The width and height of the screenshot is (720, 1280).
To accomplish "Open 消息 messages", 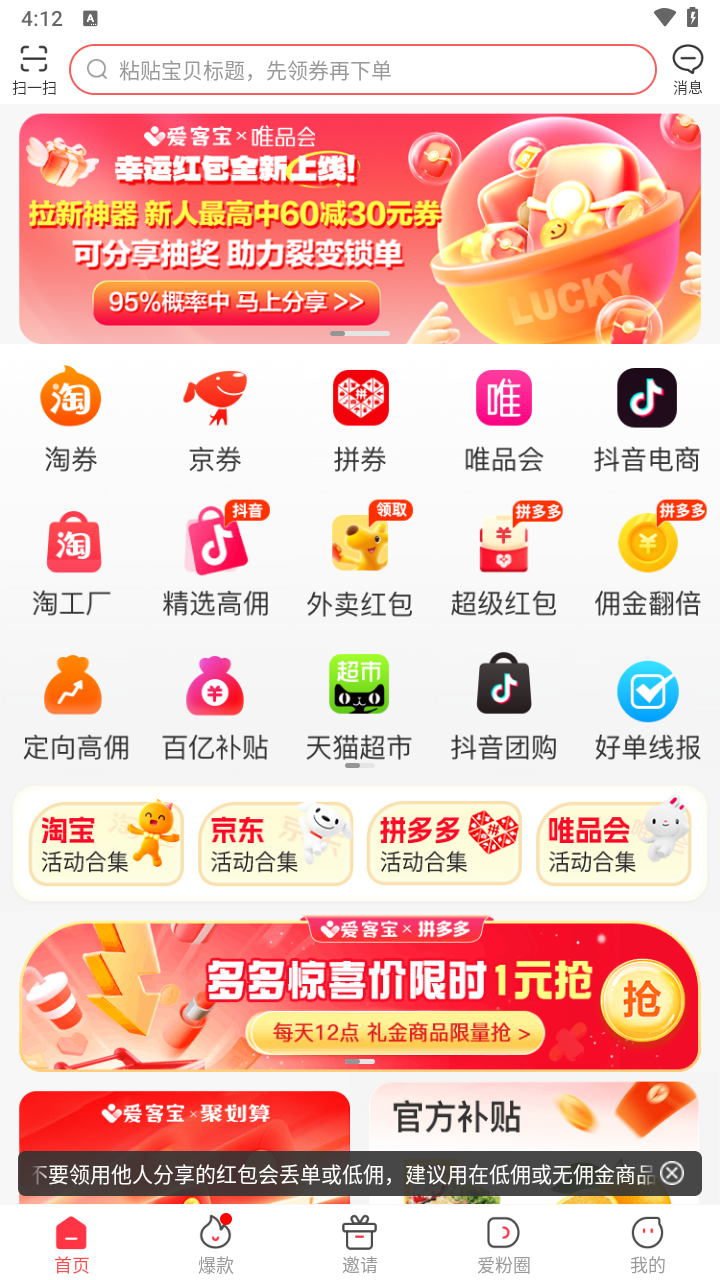I will pos(687,69).
